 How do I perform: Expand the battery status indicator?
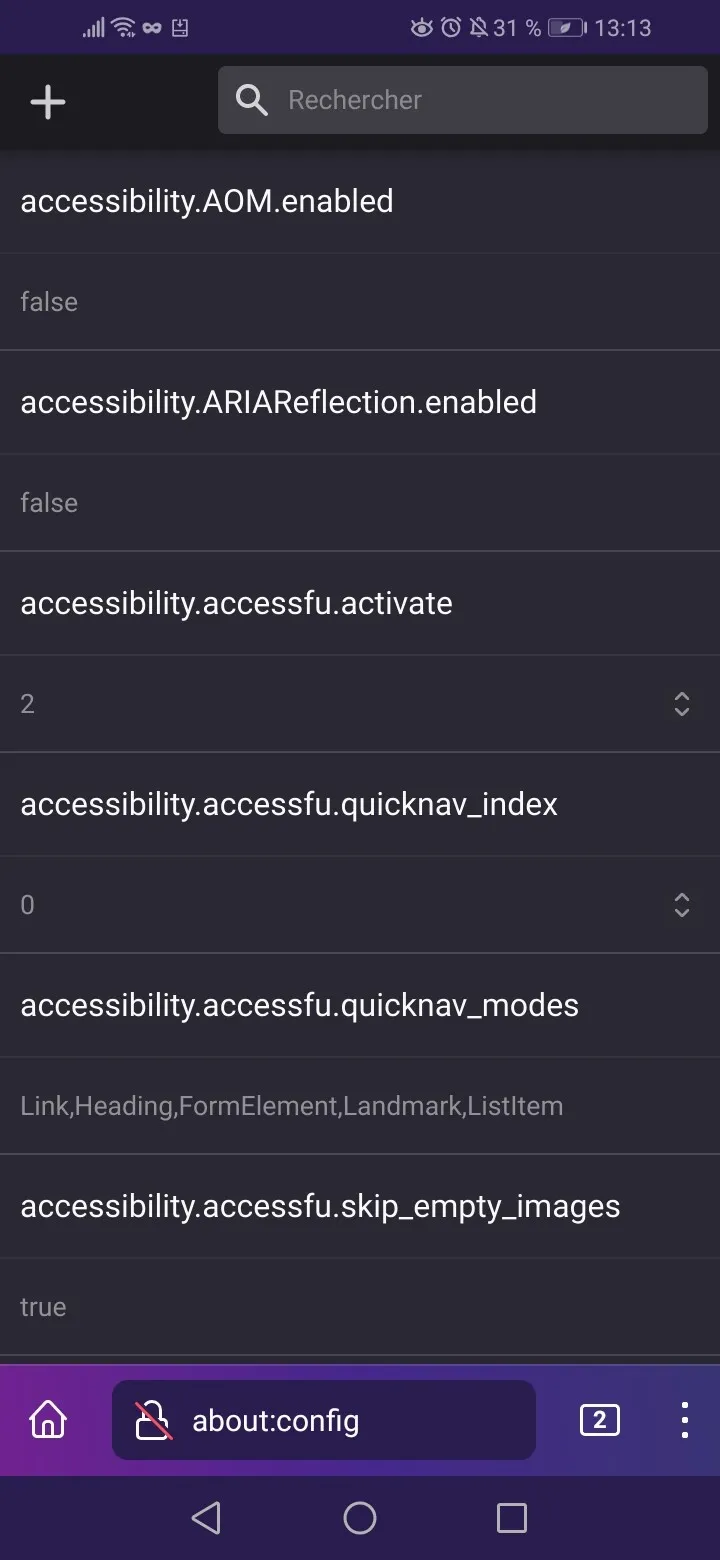[x=560, y=27]
